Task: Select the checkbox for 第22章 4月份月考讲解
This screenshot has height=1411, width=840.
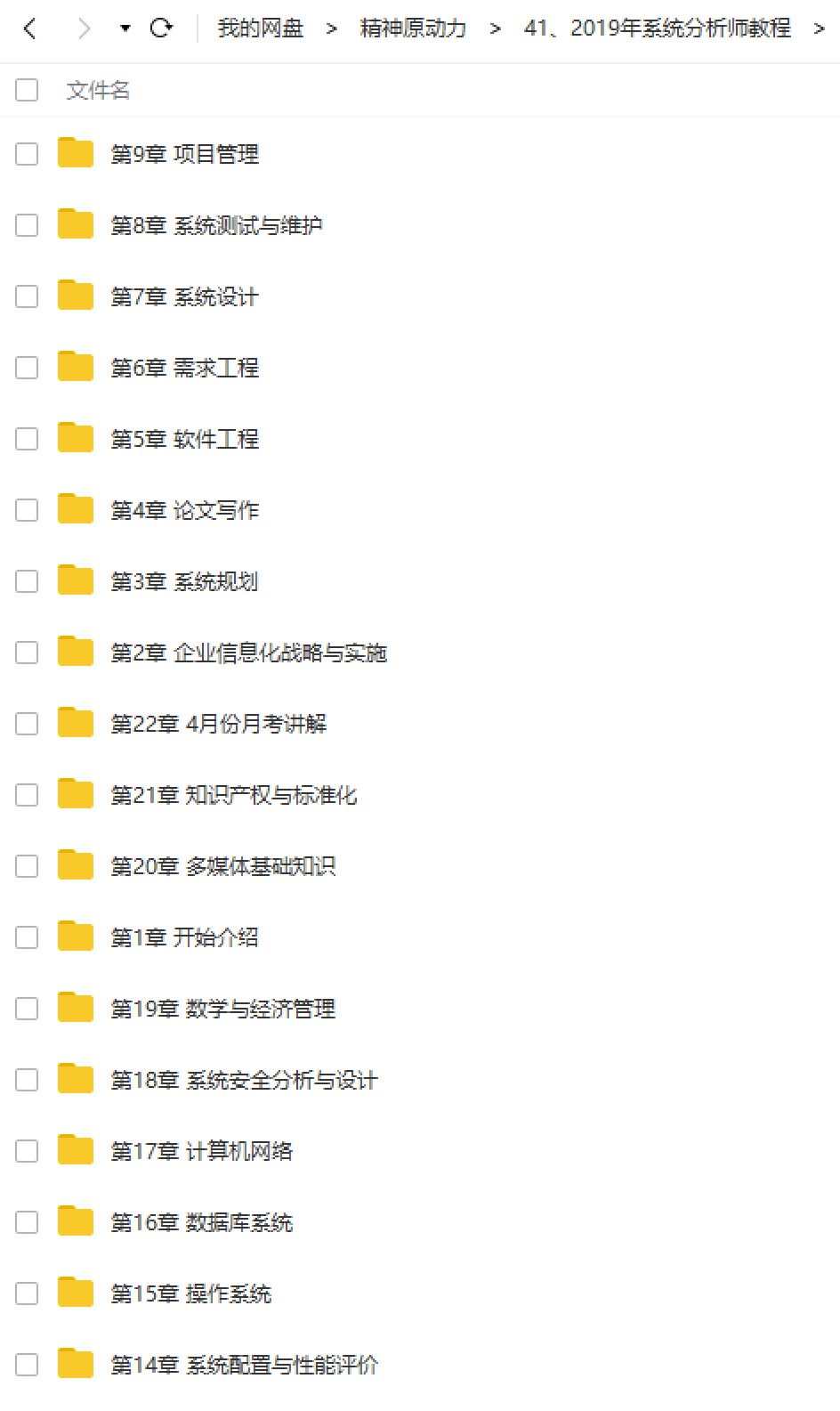Action: click(27, 724)
